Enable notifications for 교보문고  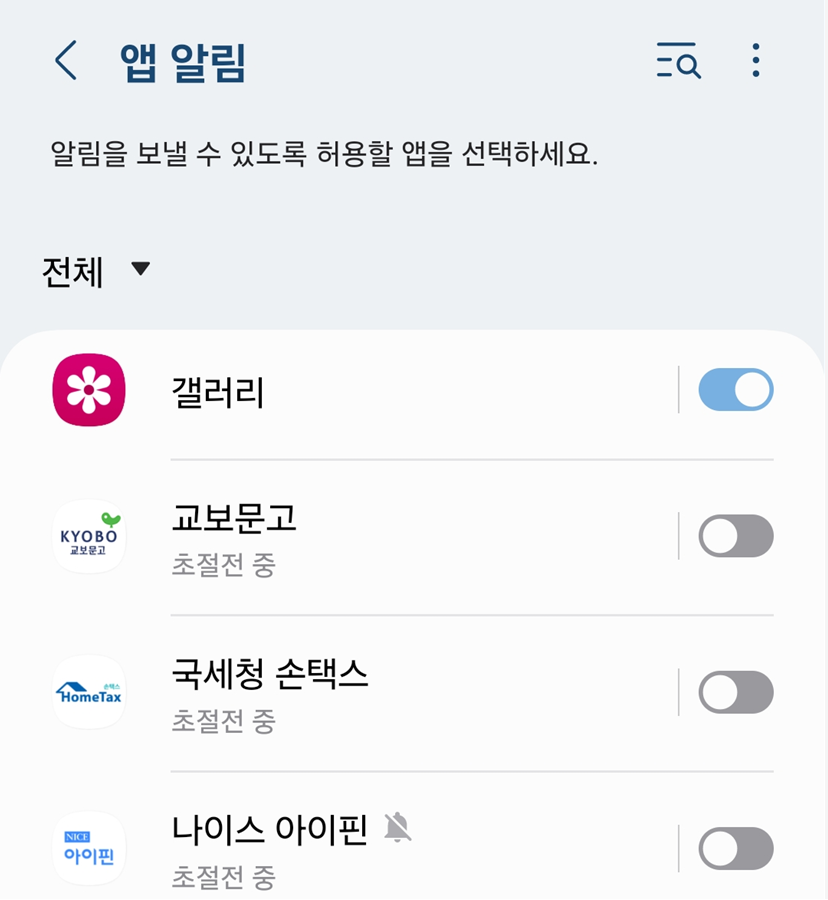(x=735, y=536)
